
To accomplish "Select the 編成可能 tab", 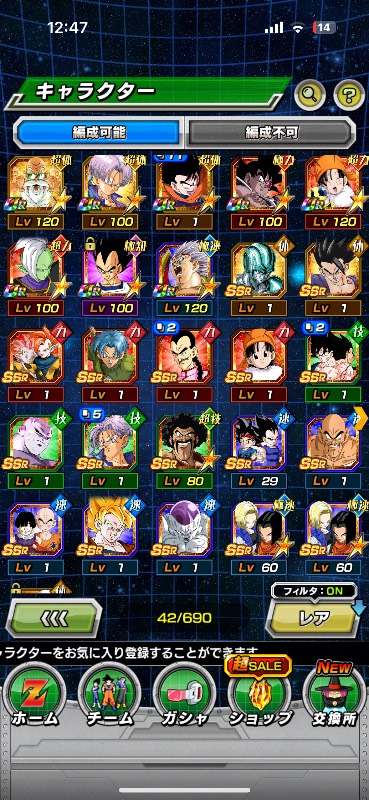I will 99,133.
